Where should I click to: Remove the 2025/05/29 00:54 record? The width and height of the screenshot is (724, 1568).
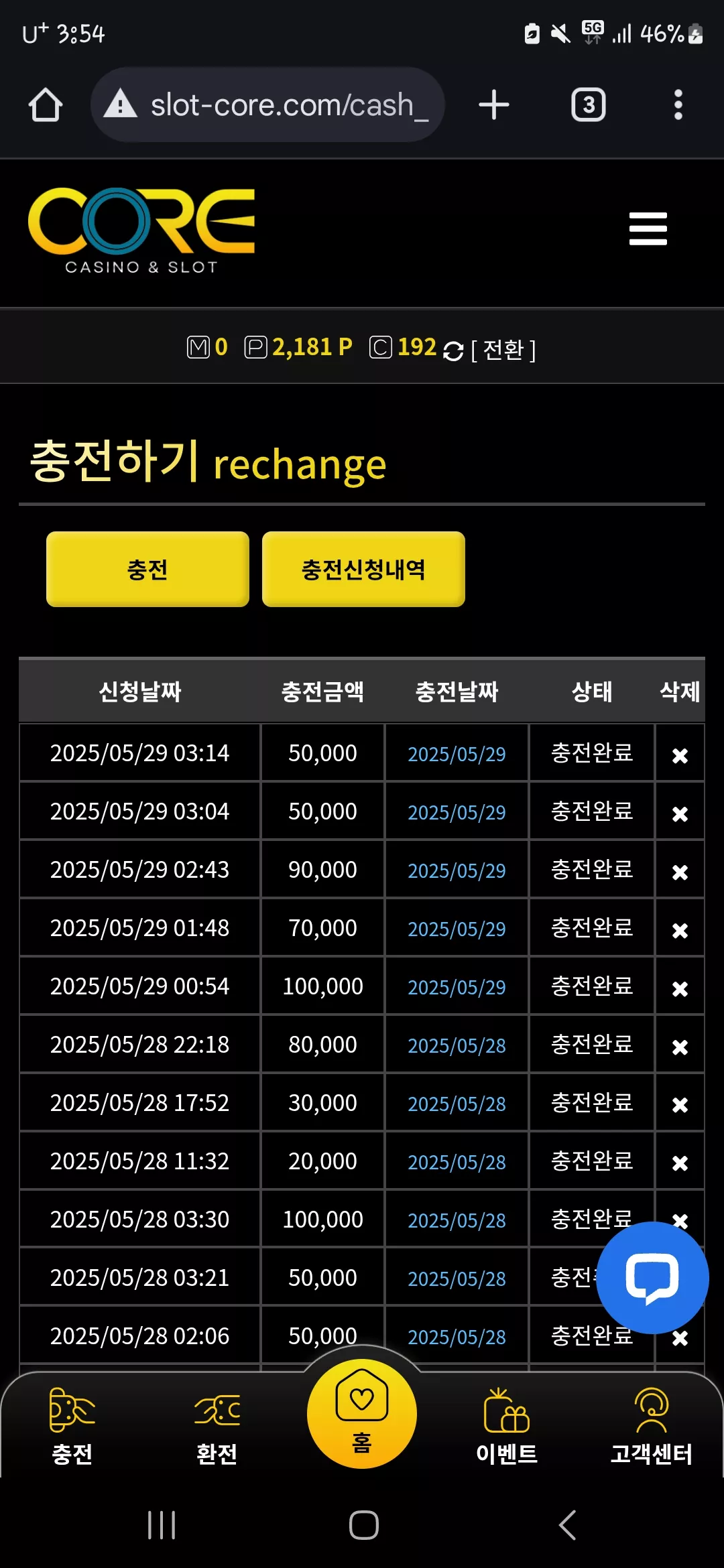coord(680,988)
